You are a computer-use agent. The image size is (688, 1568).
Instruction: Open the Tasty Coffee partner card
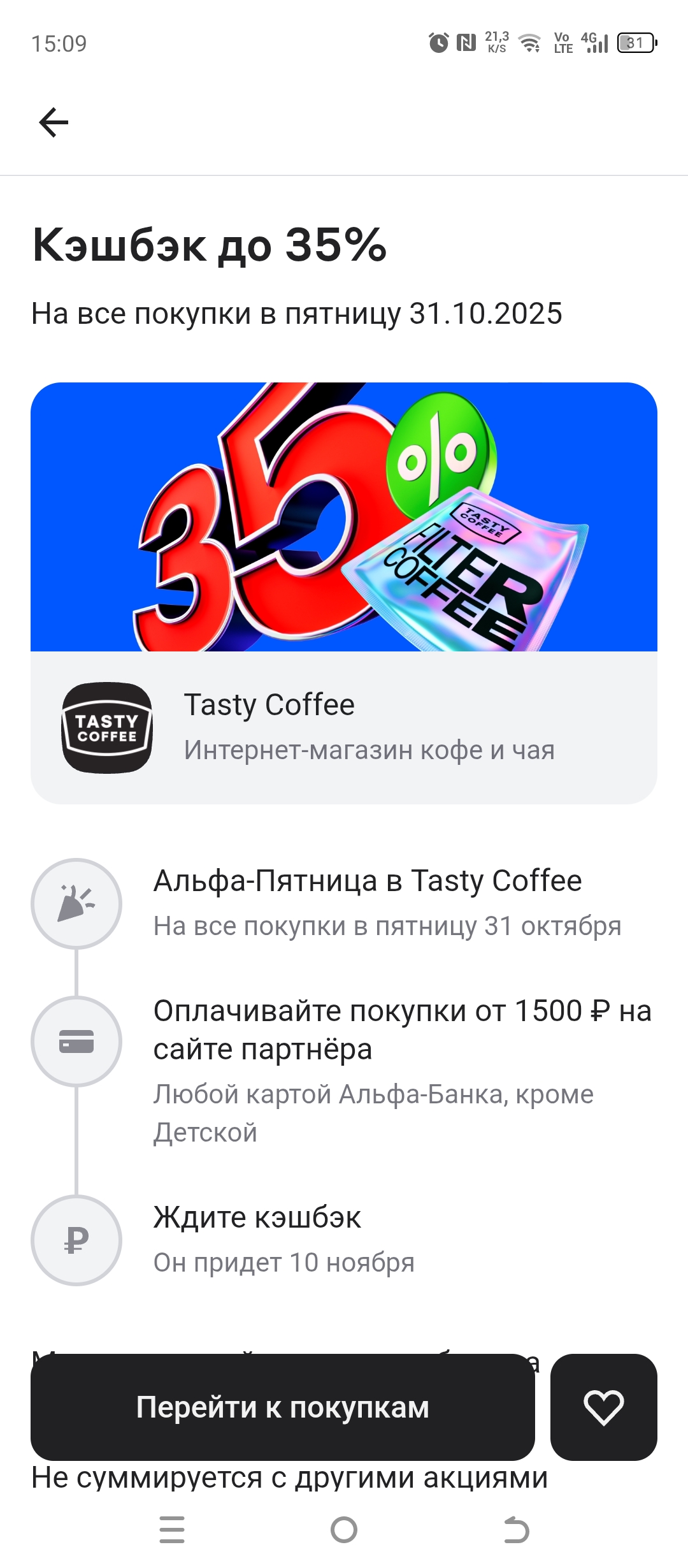pos(344,727)
